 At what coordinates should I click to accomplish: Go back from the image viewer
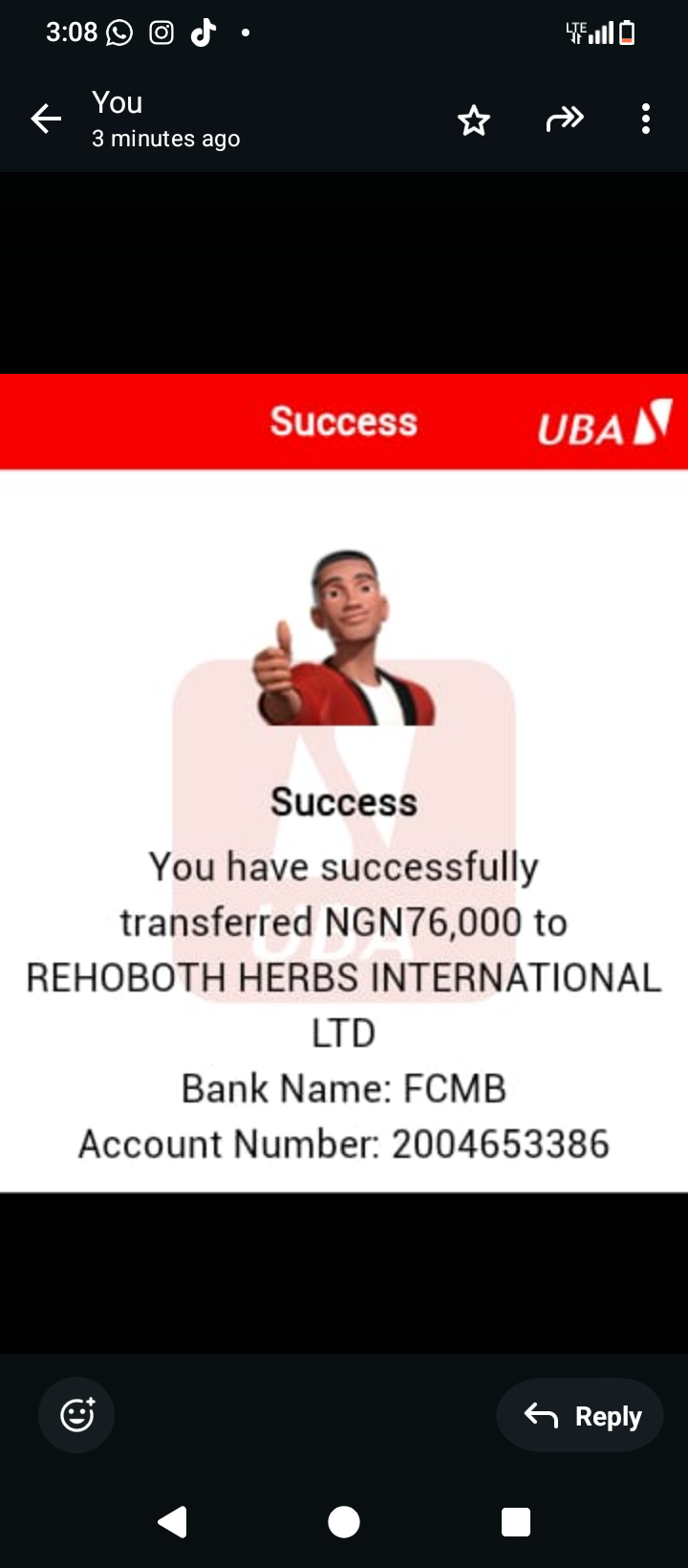(x=46, y=120)
